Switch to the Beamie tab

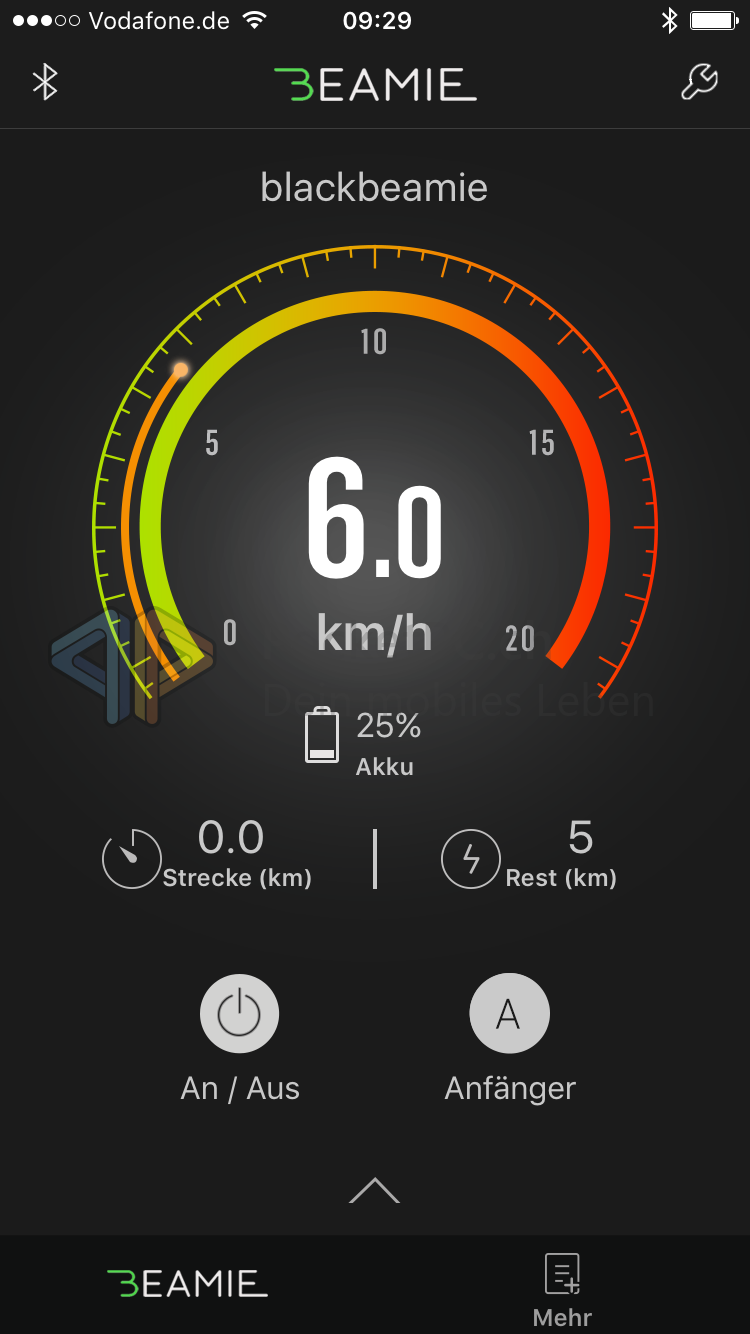click(188, 1284)
